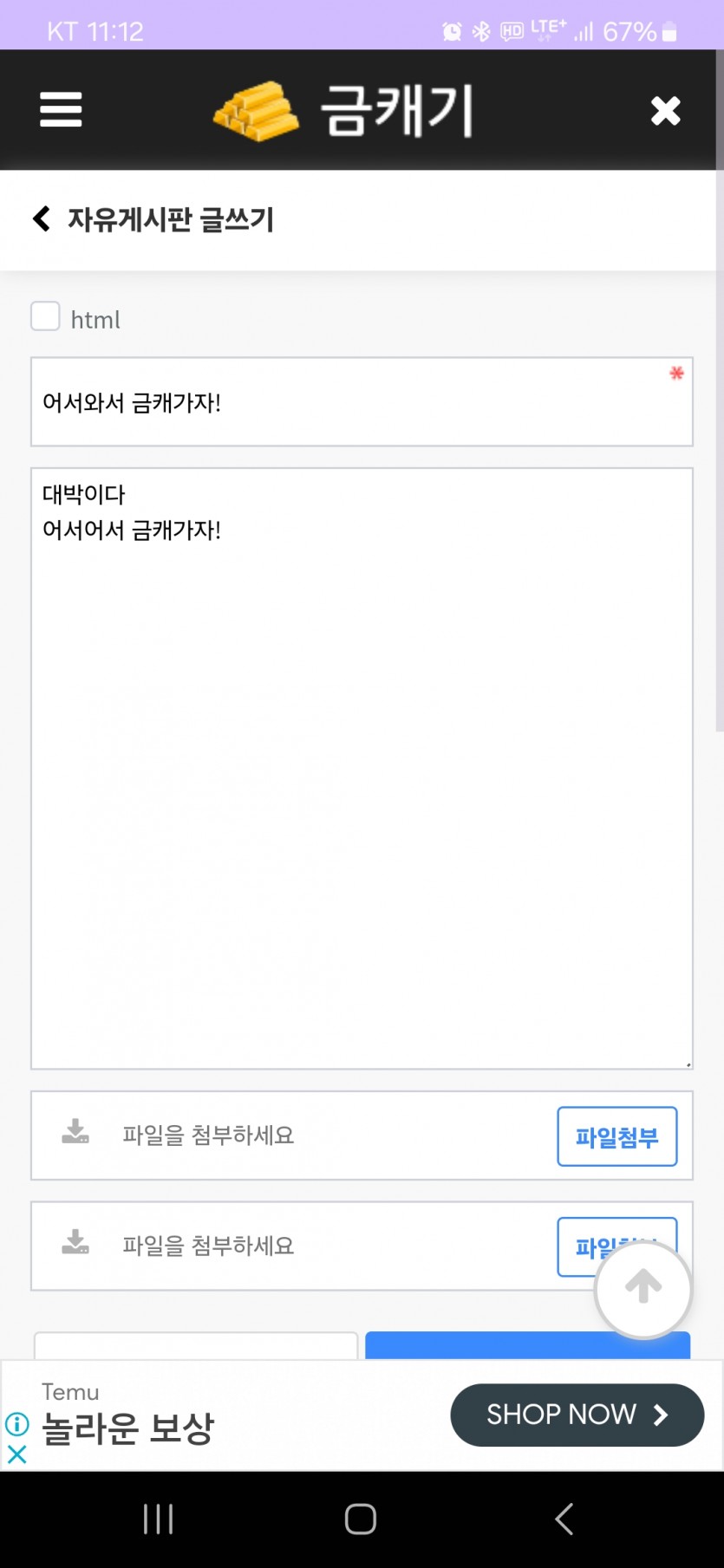Open the hamburger menu
The height and width of the screenshot is (1568, 724).
tap(61, 110)
